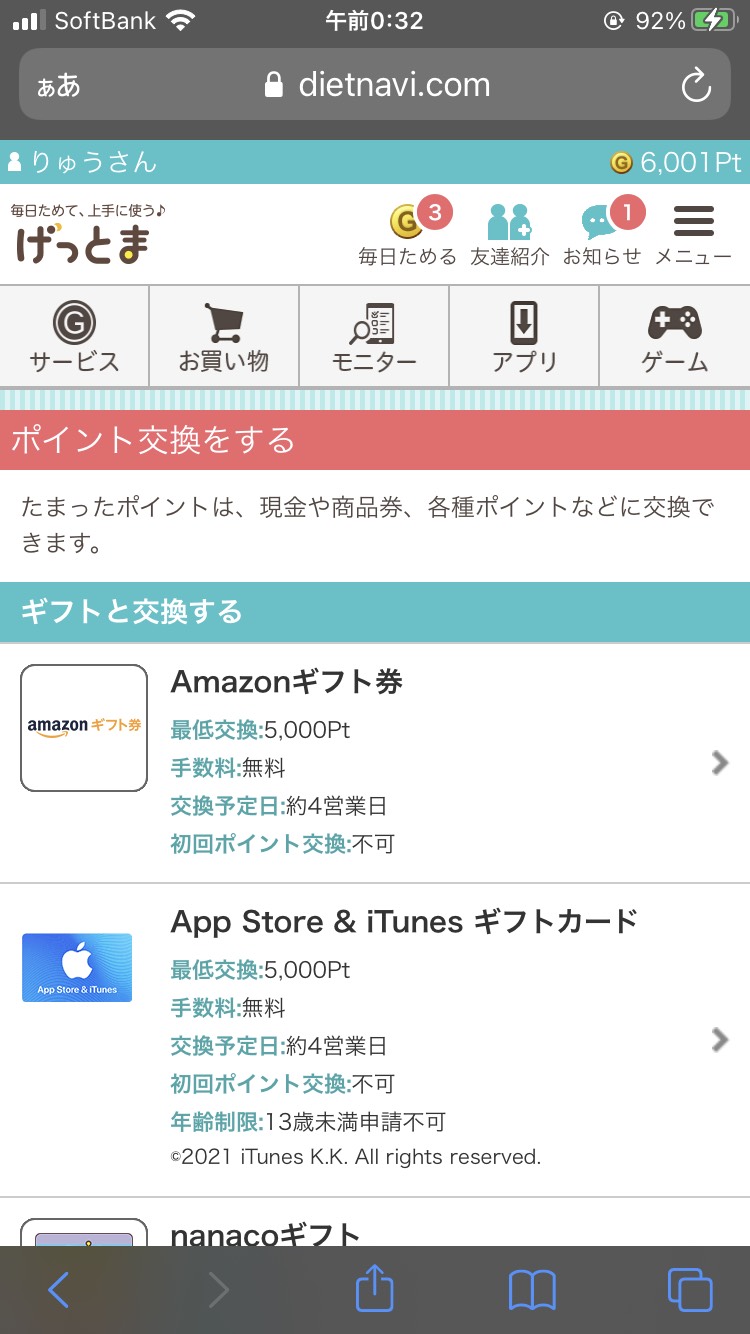Switch to the サービス tab

pyautogui.click(x=74, y=336)
